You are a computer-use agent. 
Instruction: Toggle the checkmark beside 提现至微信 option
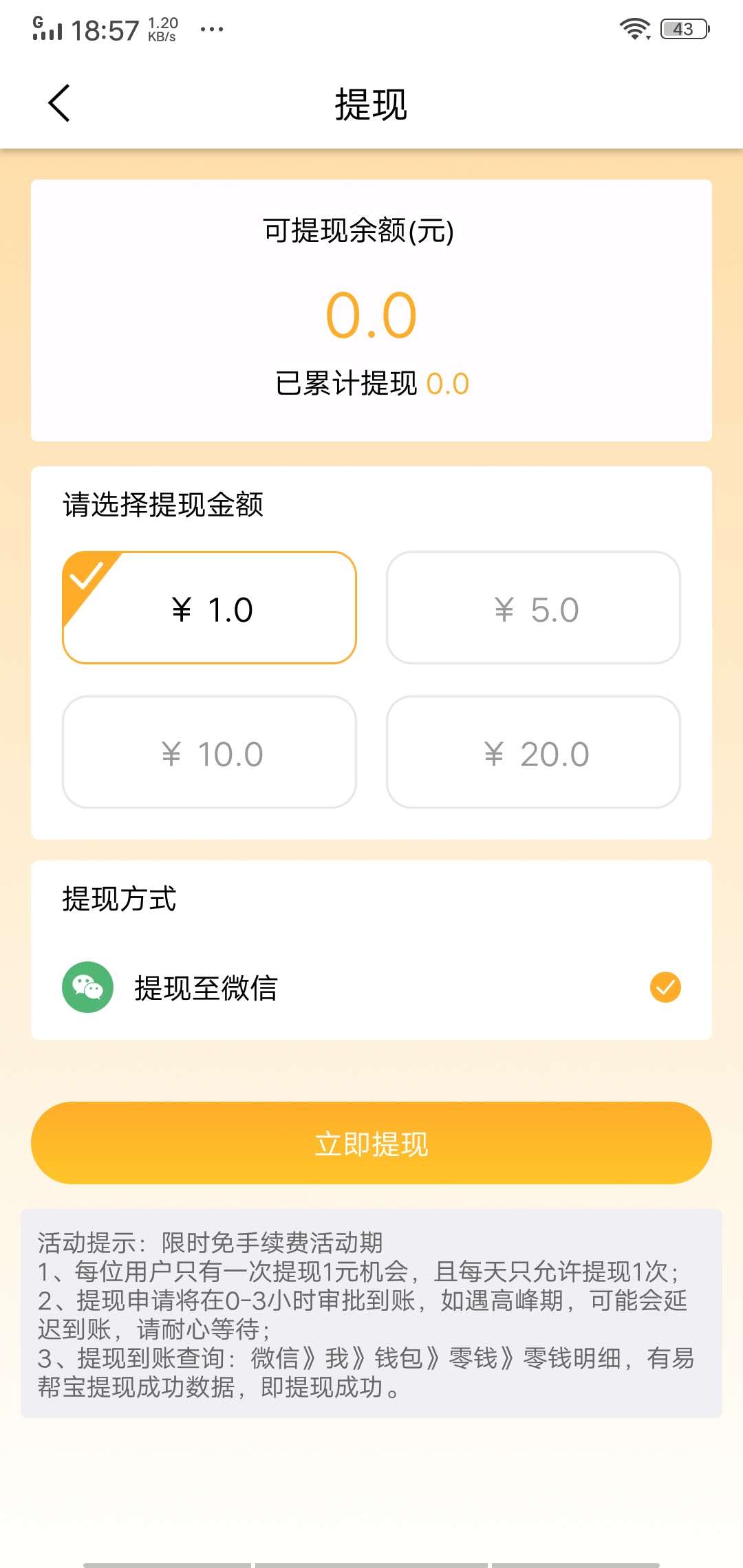665,987
